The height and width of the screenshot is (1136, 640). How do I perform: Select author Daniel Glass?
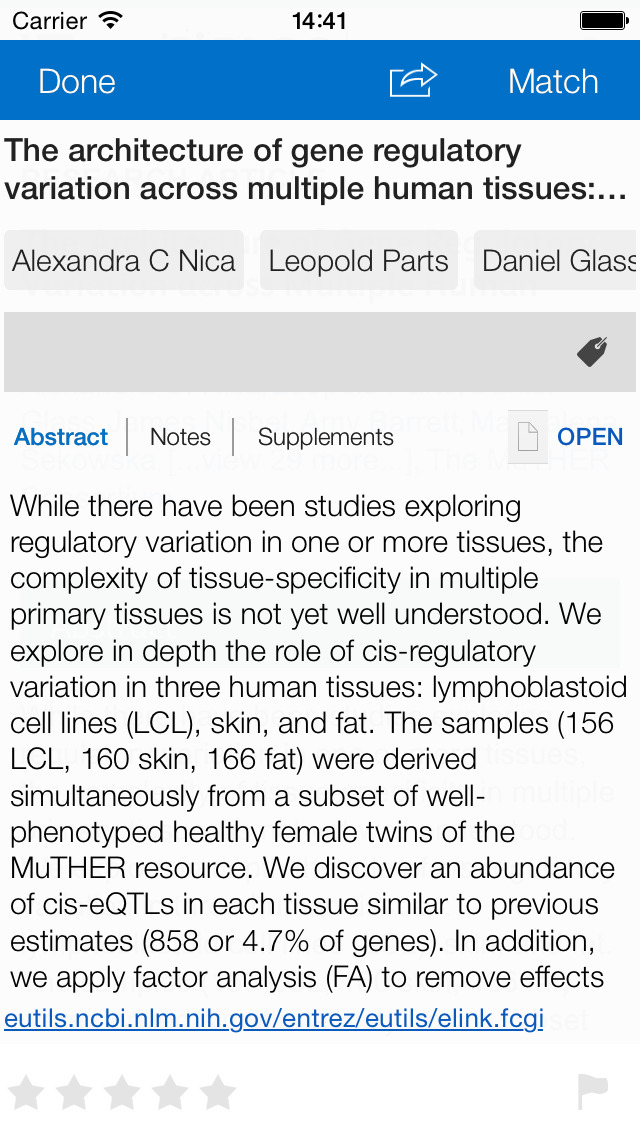(x=558, y=261)
